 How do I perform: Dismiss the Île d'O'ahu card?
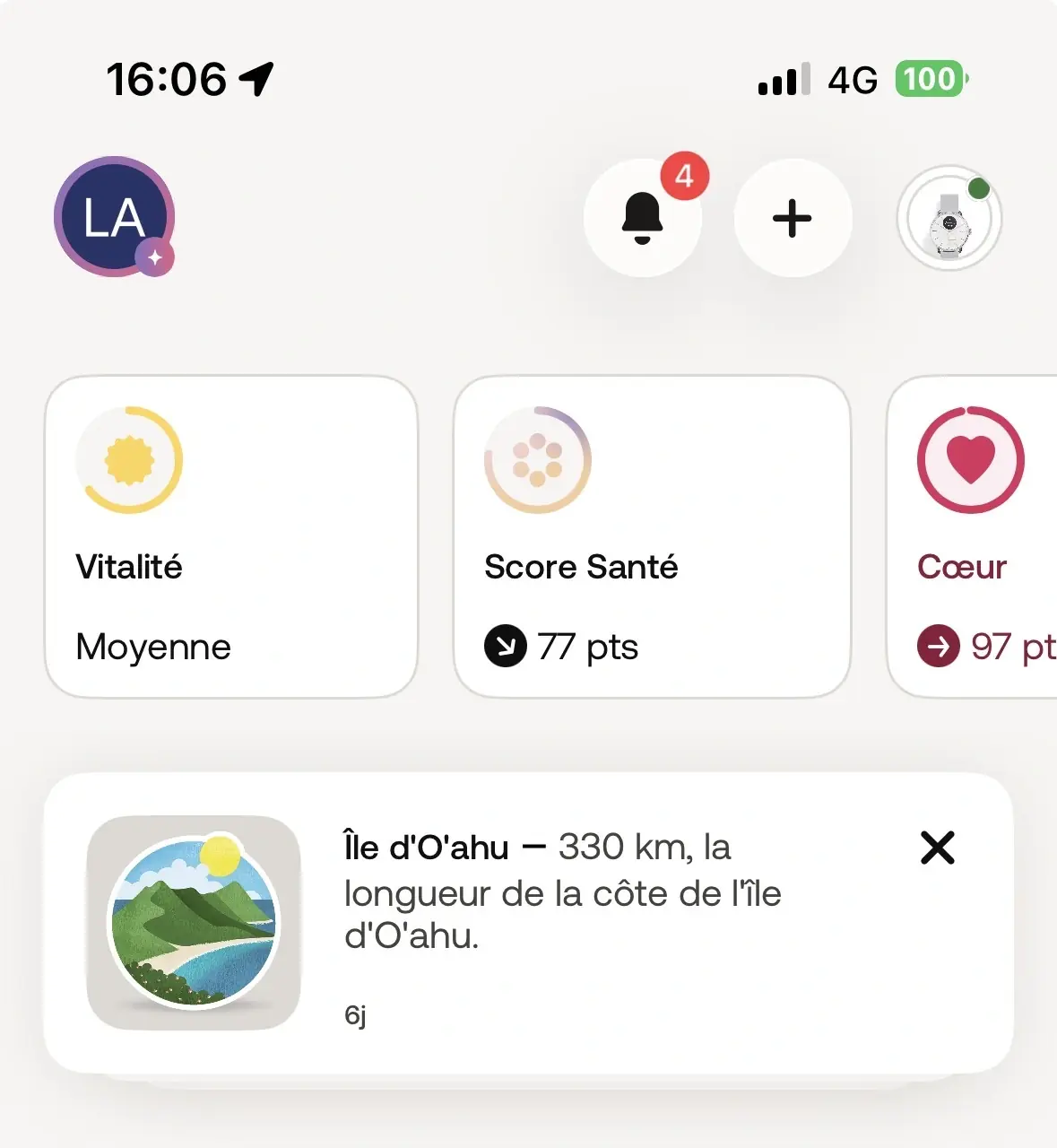(x=936, y=848)
